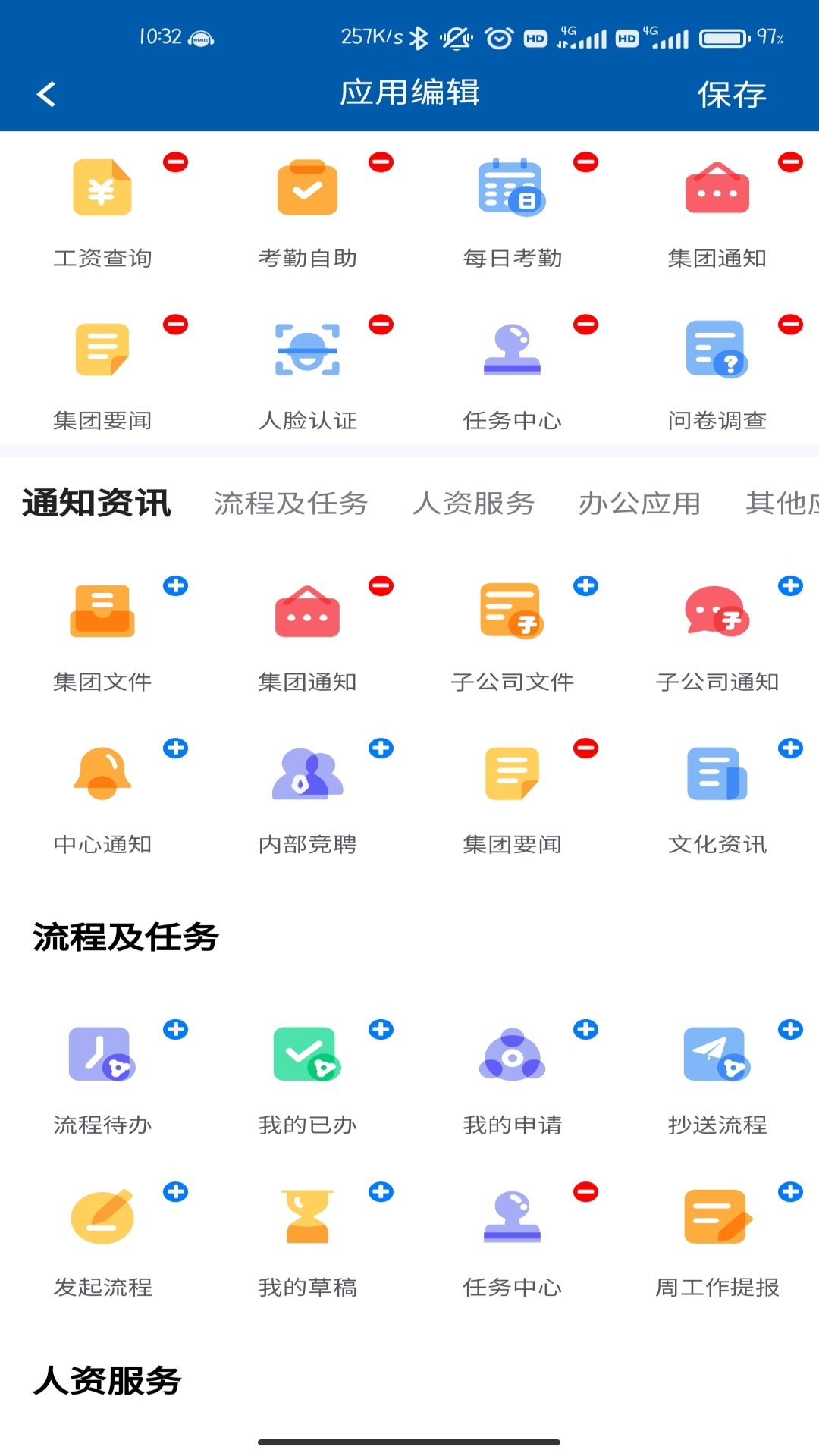Image resolution: width=819 pixels, height=1456 pixels.
Task: Add 我的草稿 using its plus badge
Action: click(x=381, y=1191)
